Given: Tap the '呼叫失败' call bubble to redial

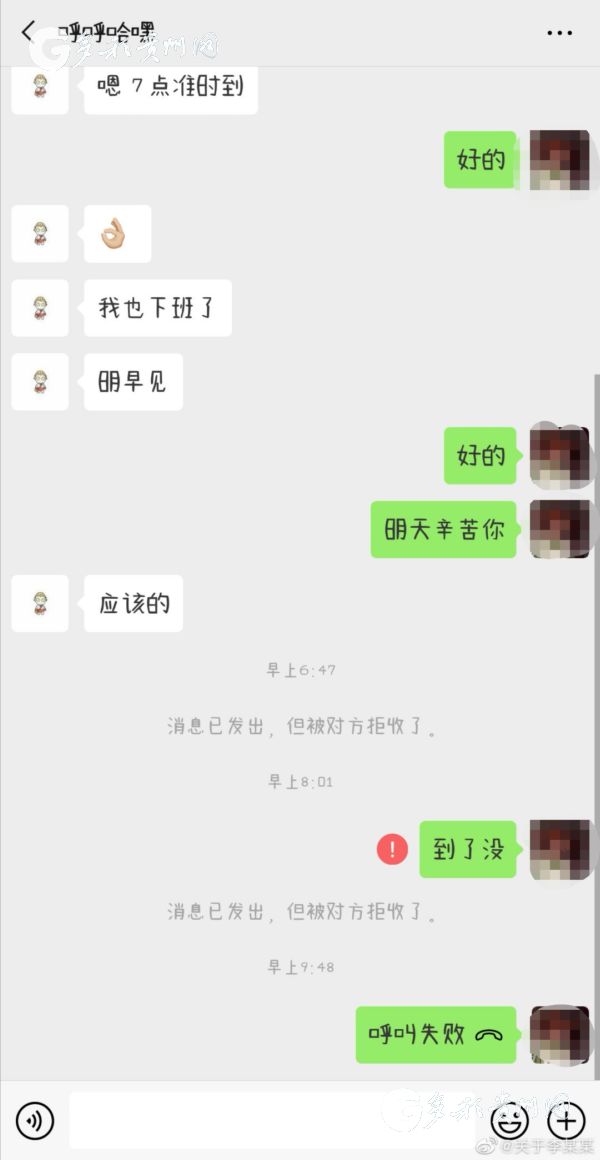Looking at the screenshot, I should pyautogui.click(x=436, y=1035).
